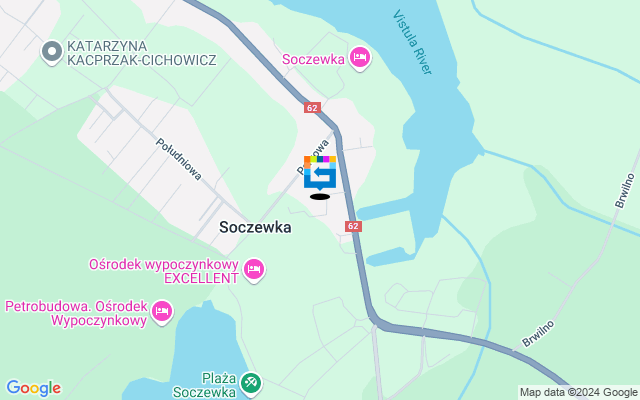The image size is (640, 400).
Task: Tap the Plaża Soczewka beach marker
Action: [250, 381]
